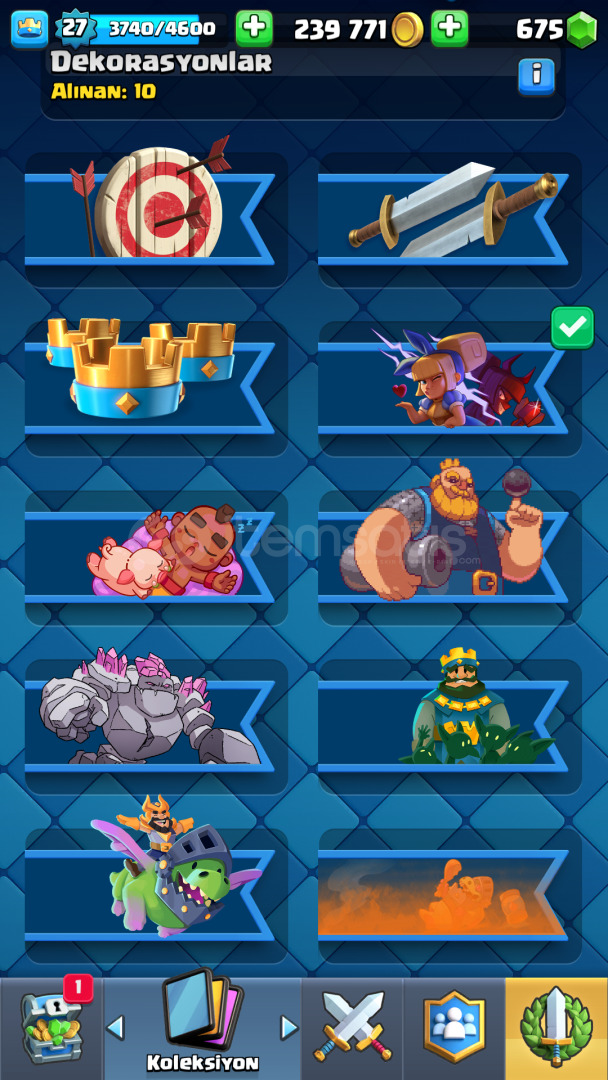
Task: Tap the right arrow next to Koleksiyon
Action: pyautogui.click(x=289, y=1028)
